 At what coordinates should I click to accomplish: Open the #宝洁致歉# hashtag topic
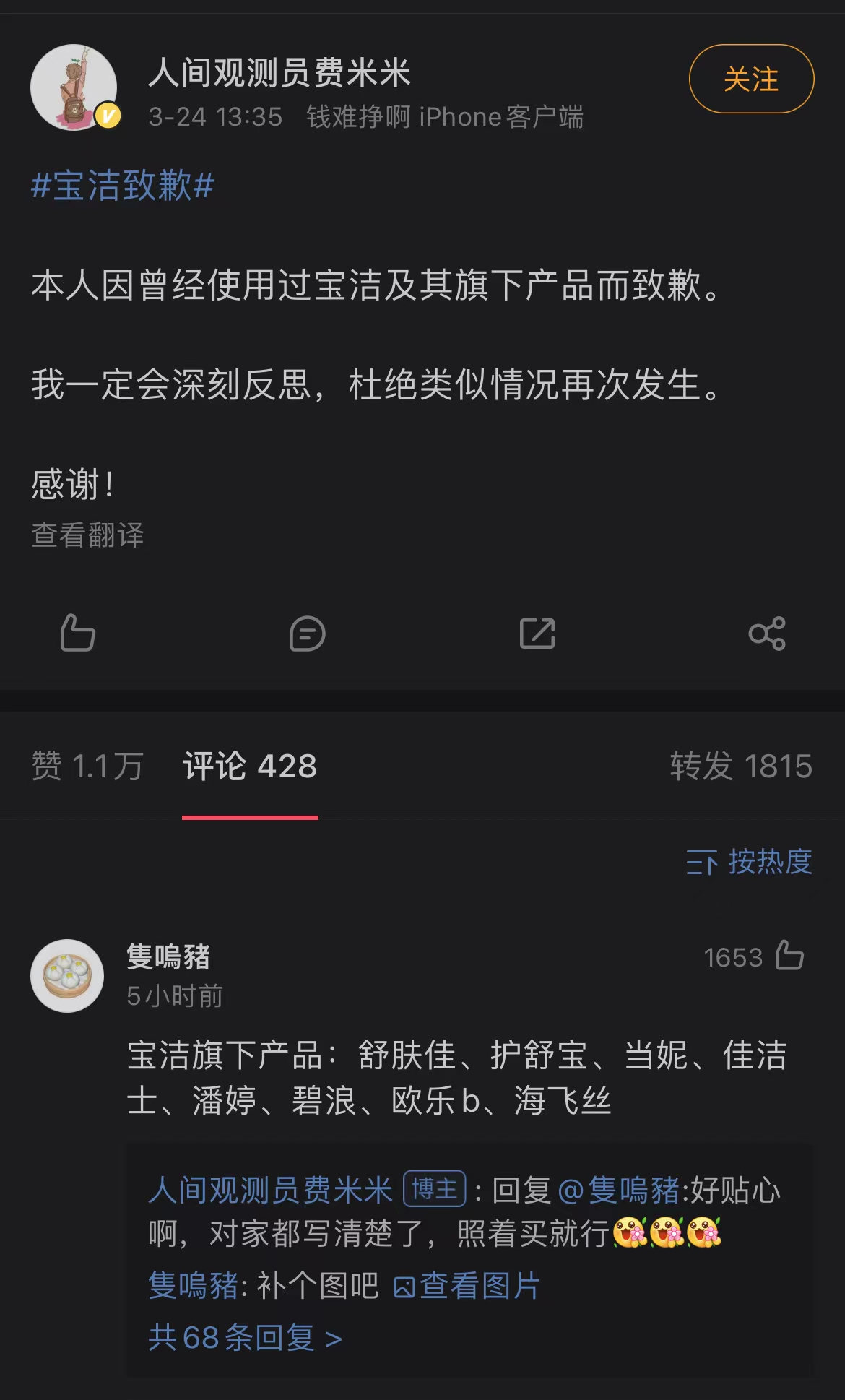[123, 186]
